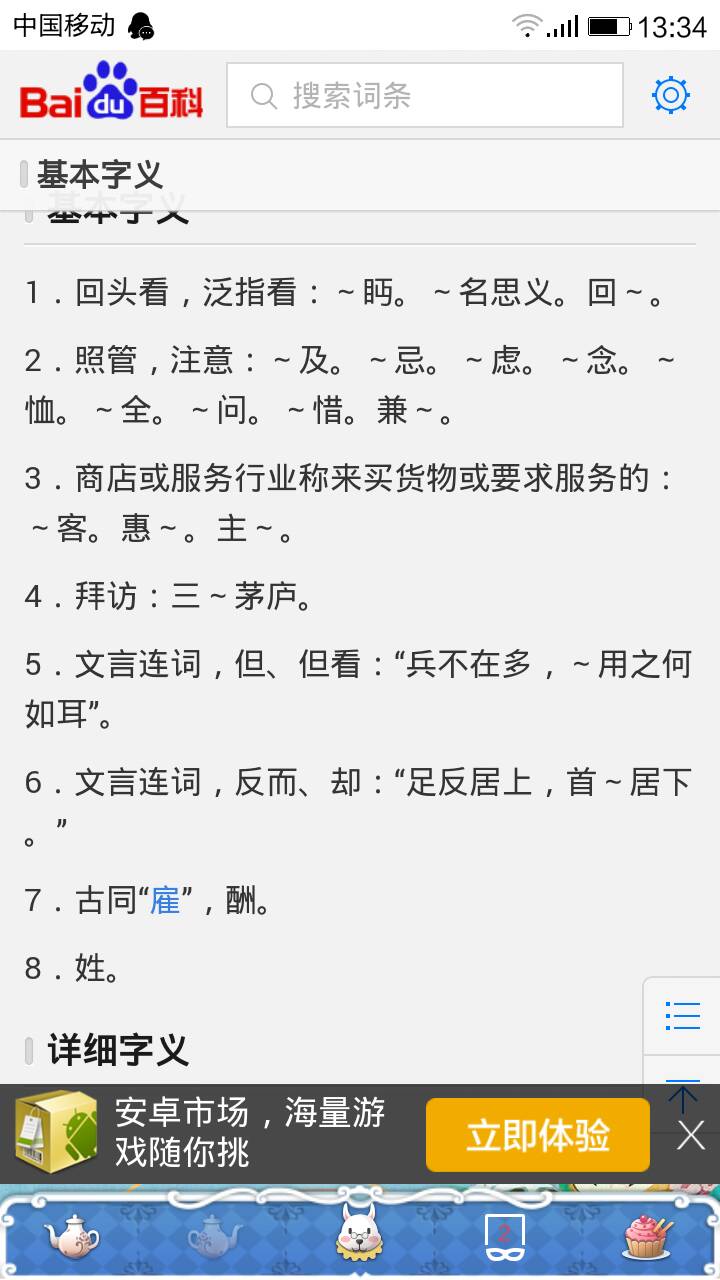The image size is (720, 1280).
Task: Tap the 立即体验 button
Action: 538,1135
